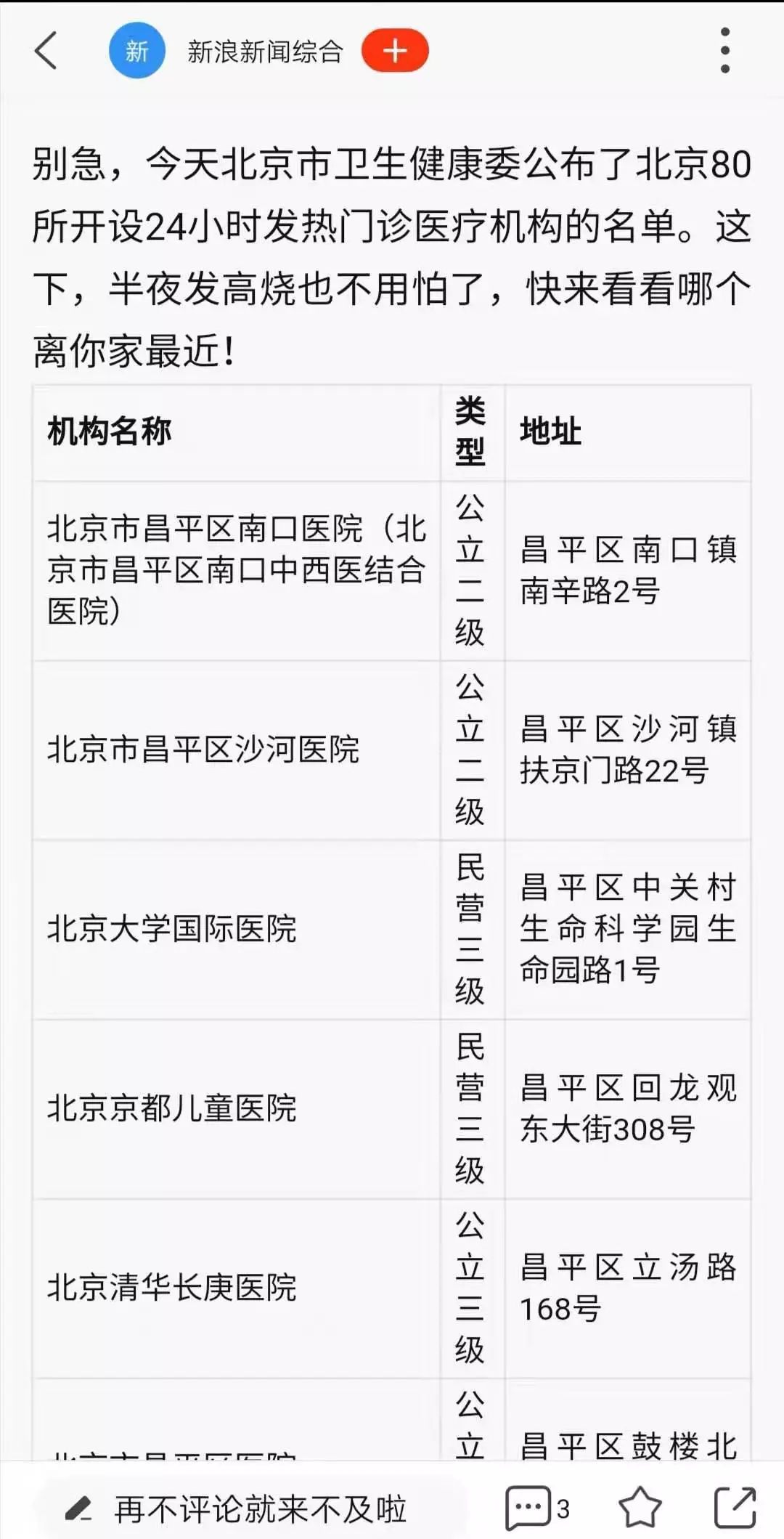
Task: Share this article
Action: click(735, 1508)
